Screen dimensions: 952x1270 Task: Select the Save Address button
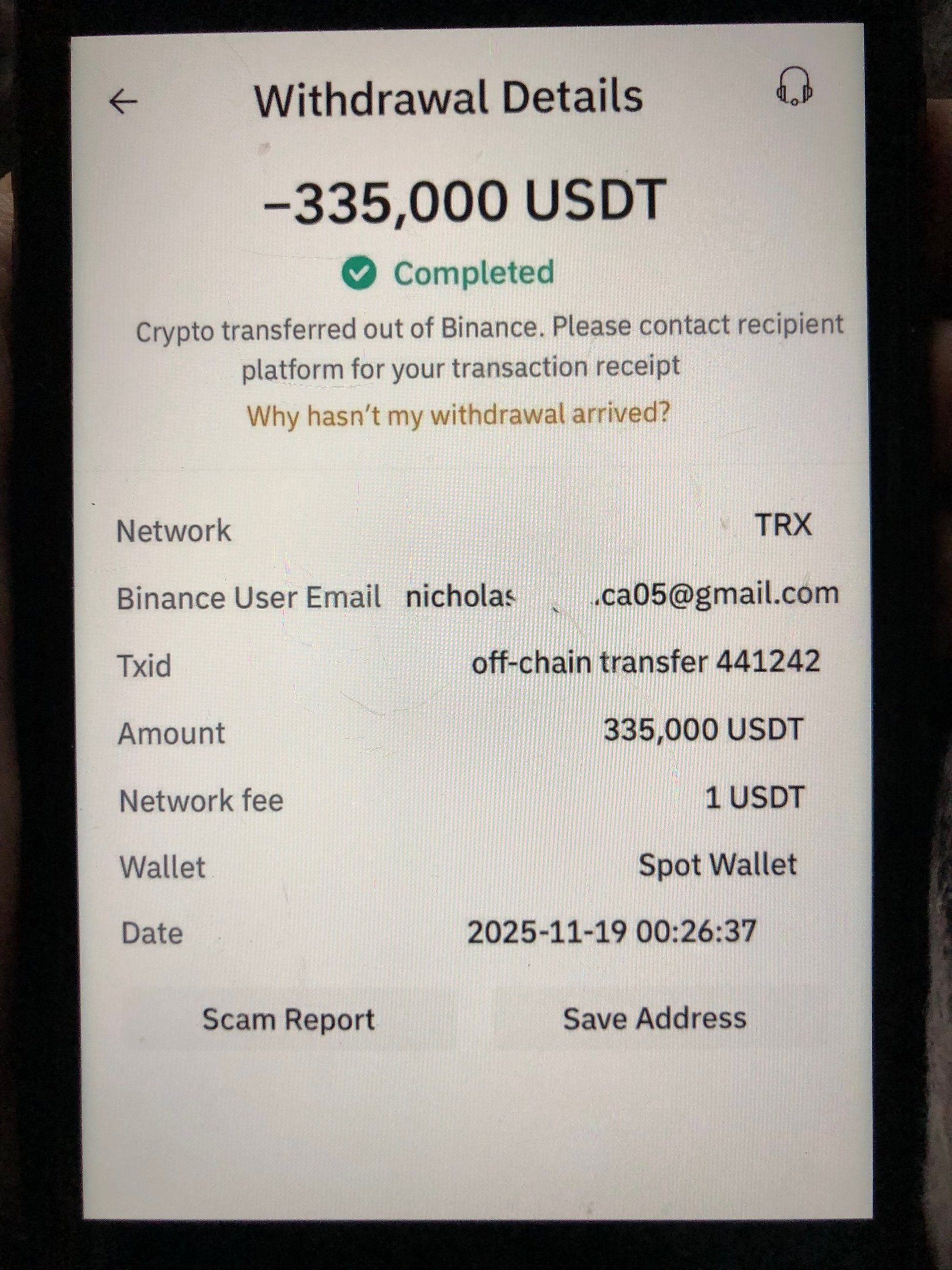tap(654, 1018)
